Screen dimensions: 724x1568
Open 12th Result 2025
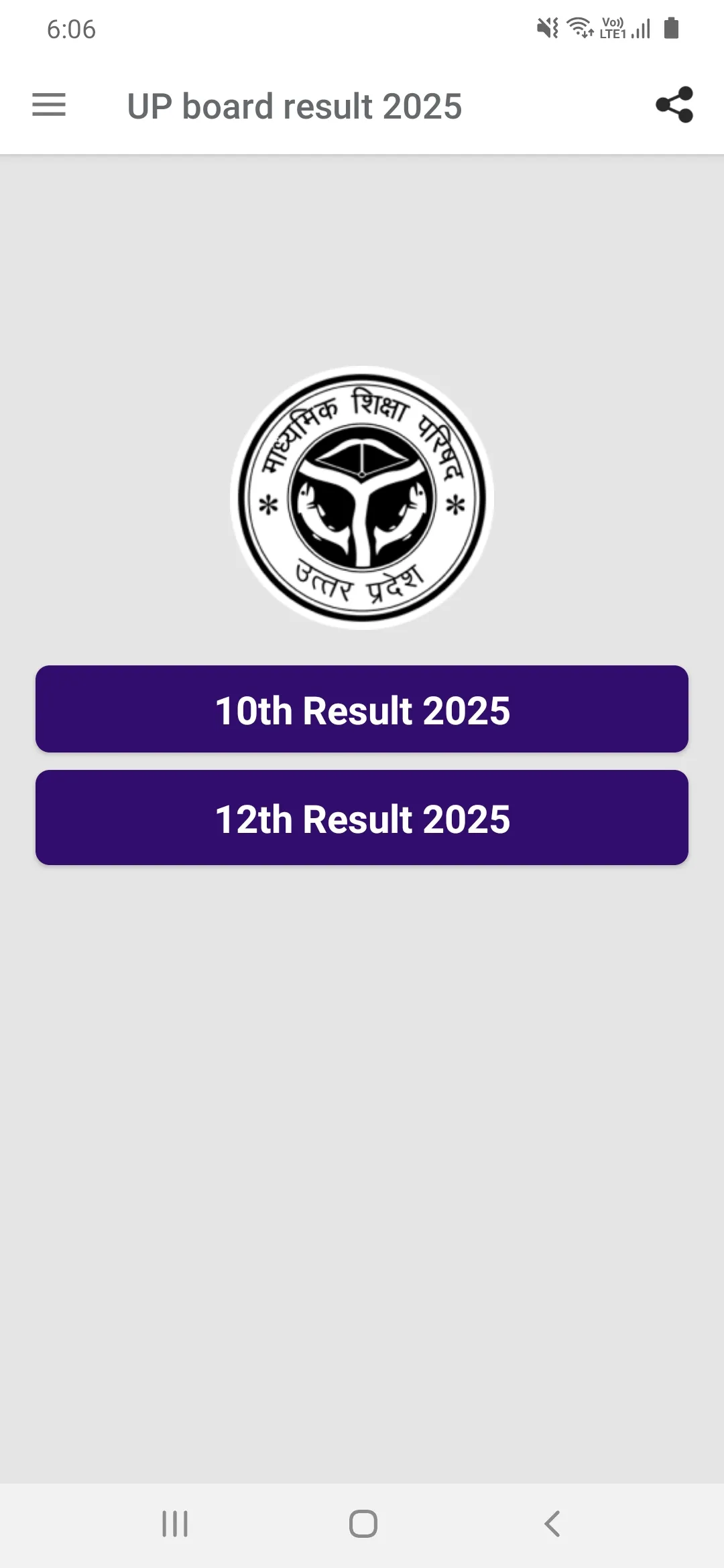pos(362,818)
